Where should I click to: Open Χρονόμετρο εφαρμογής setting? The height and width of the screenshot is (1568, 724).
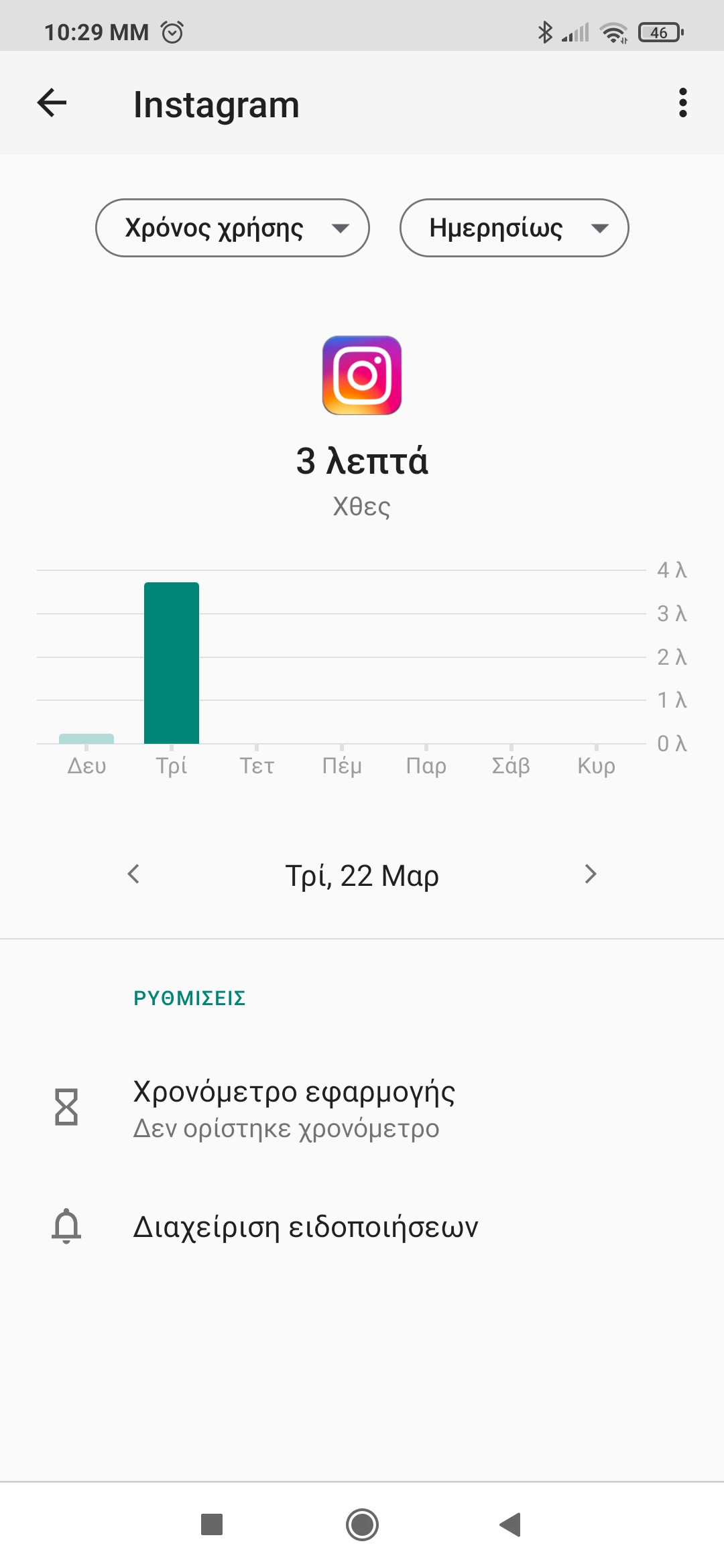pos(294,1109)
